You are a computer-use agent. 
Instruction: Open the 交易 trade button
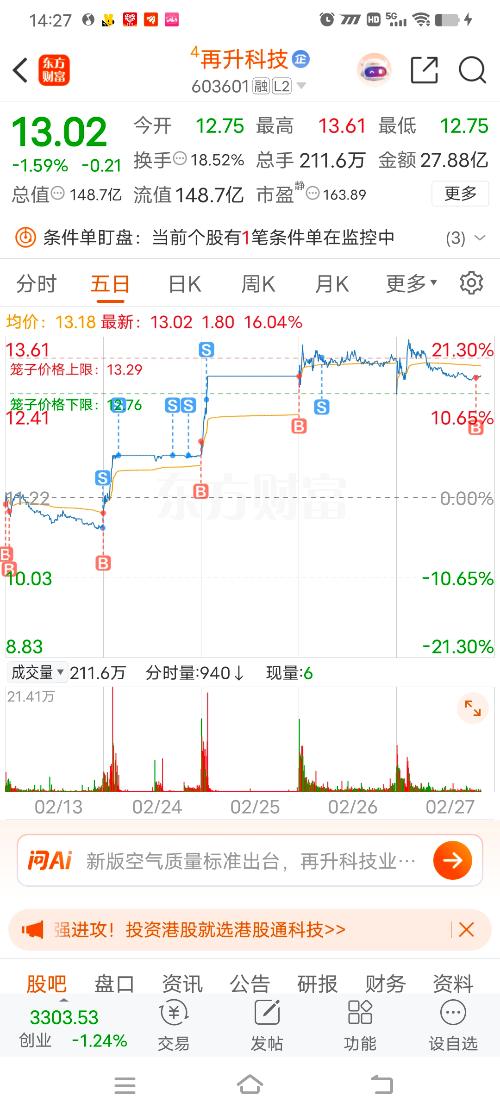(x=174, y=1026)
